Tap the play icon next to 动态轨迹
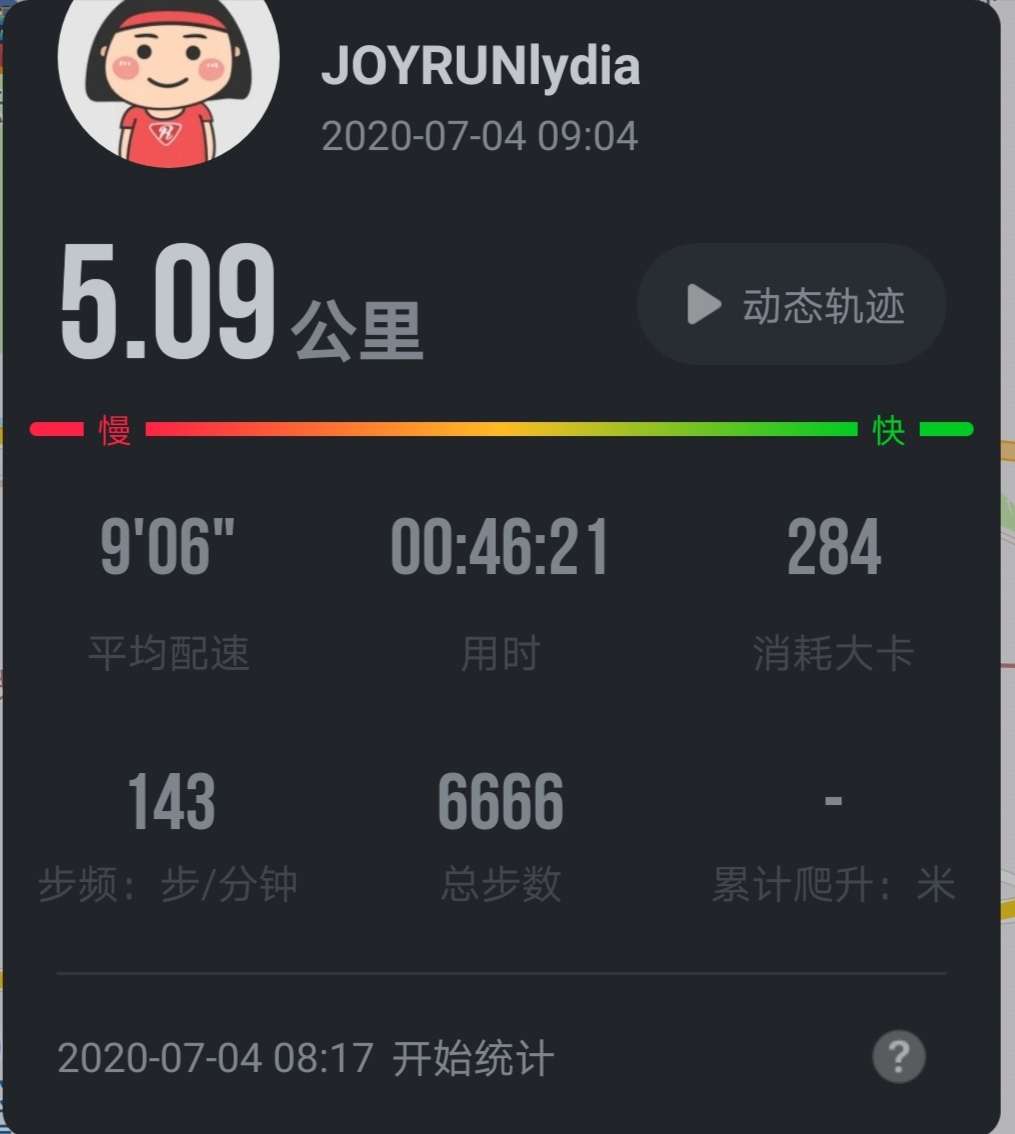This screenshot has width=1015, height=1134. pos(703,305)
